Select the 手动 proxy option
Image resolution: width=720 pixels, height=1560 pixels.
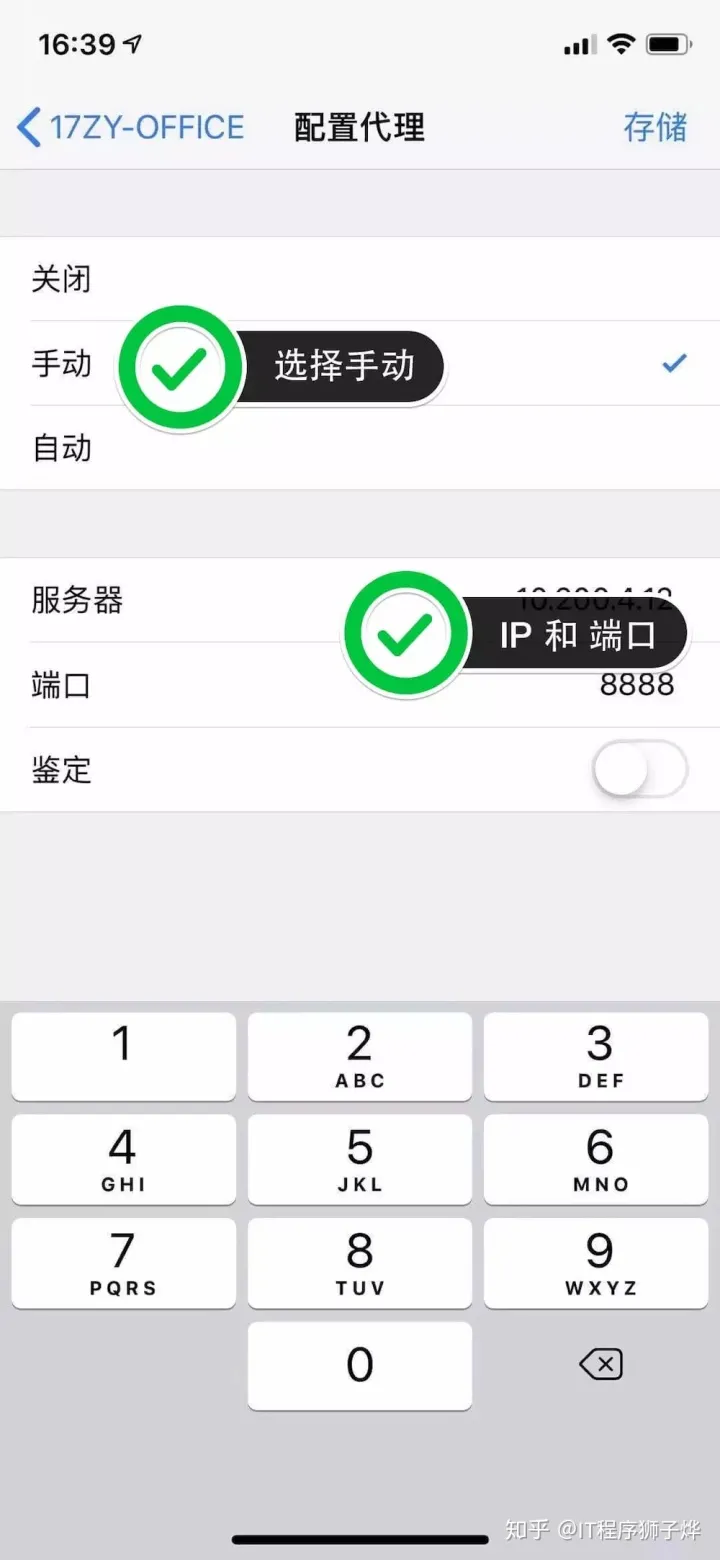(64, 365)
